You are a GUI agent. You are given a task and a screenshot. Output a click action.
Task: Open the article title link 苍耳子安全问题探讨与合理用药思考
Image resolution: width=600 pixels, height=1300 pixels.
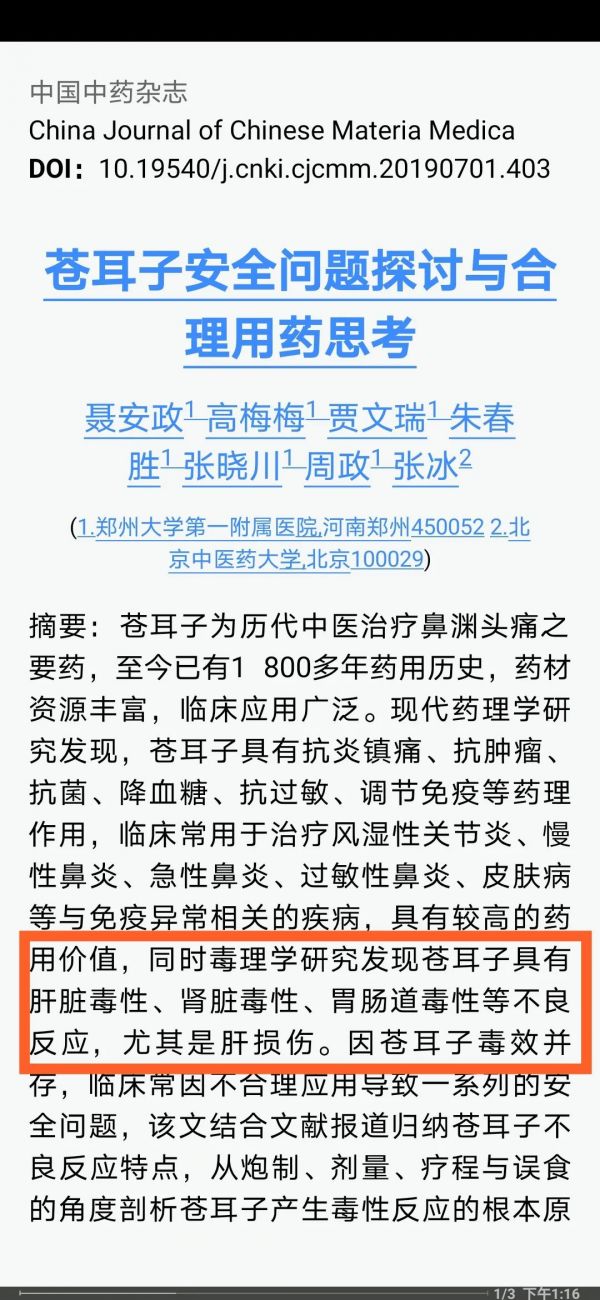(300, 305)
